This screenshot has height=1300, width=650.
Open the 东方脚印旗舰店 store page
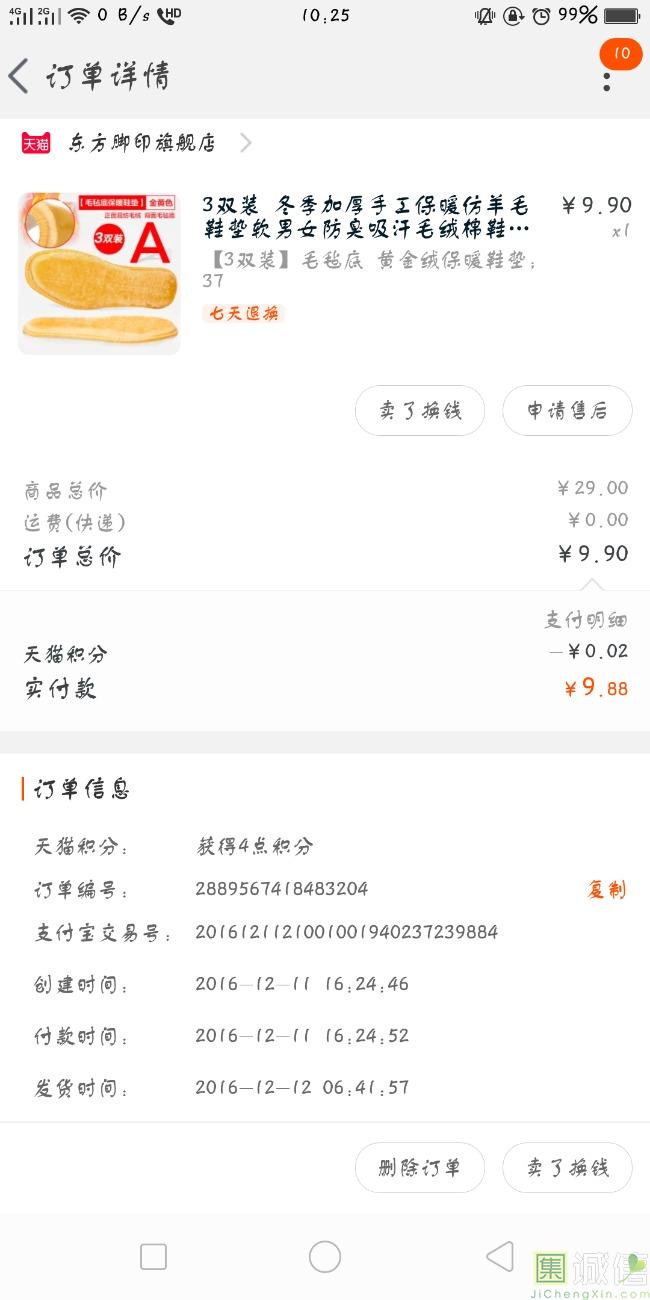[142, 143]
